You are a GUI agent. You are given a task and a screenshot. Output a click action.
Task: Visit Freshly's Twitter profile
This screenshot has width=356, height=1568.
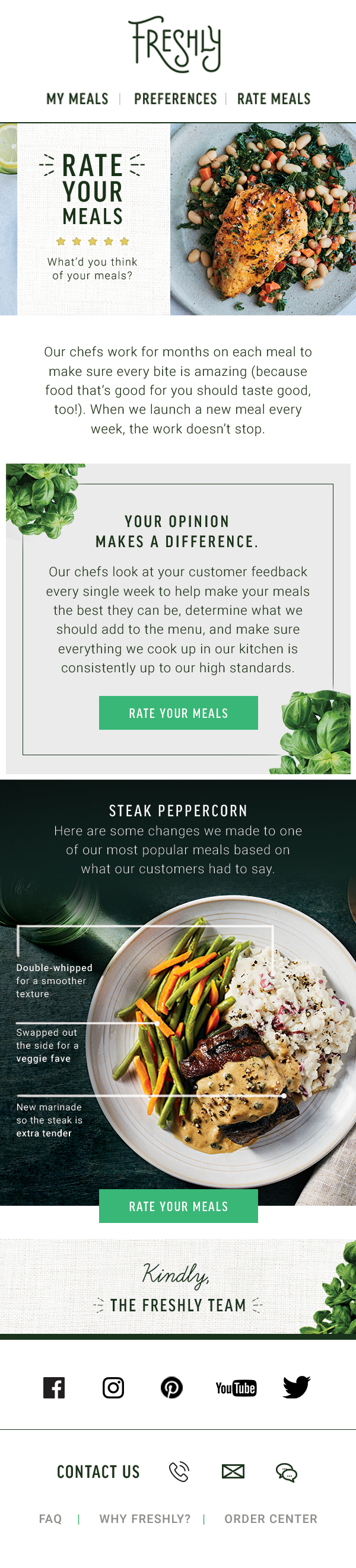pyautogui.click(x=296, y=1387)
